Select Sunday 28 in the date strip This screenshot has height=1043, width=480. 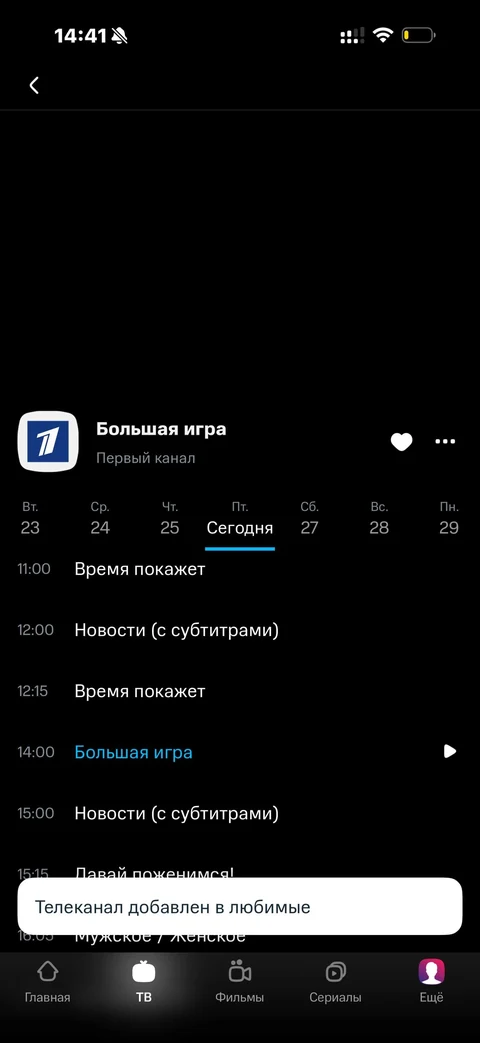pos(379,519)
